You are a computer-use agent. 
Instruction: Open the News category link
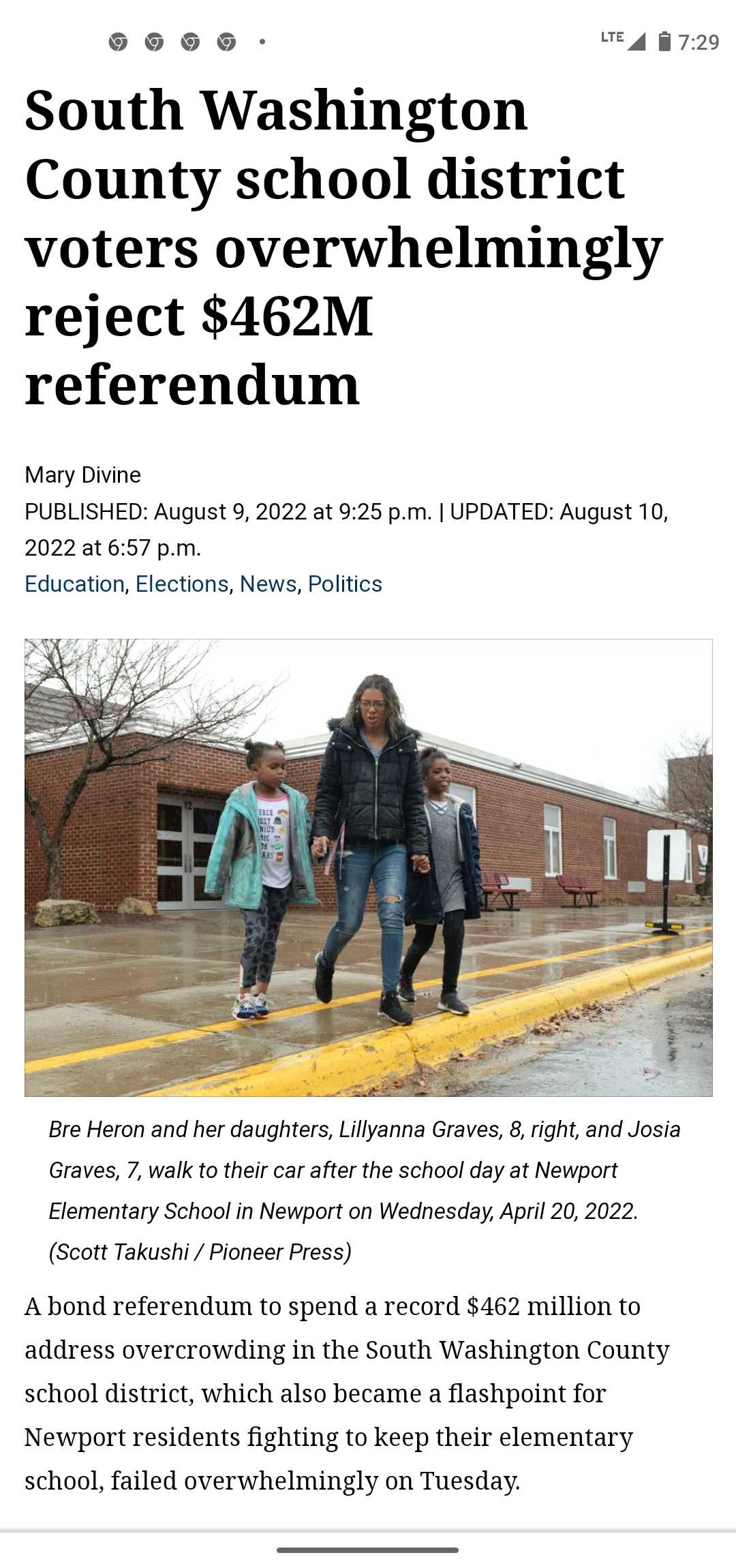[268, 584]
